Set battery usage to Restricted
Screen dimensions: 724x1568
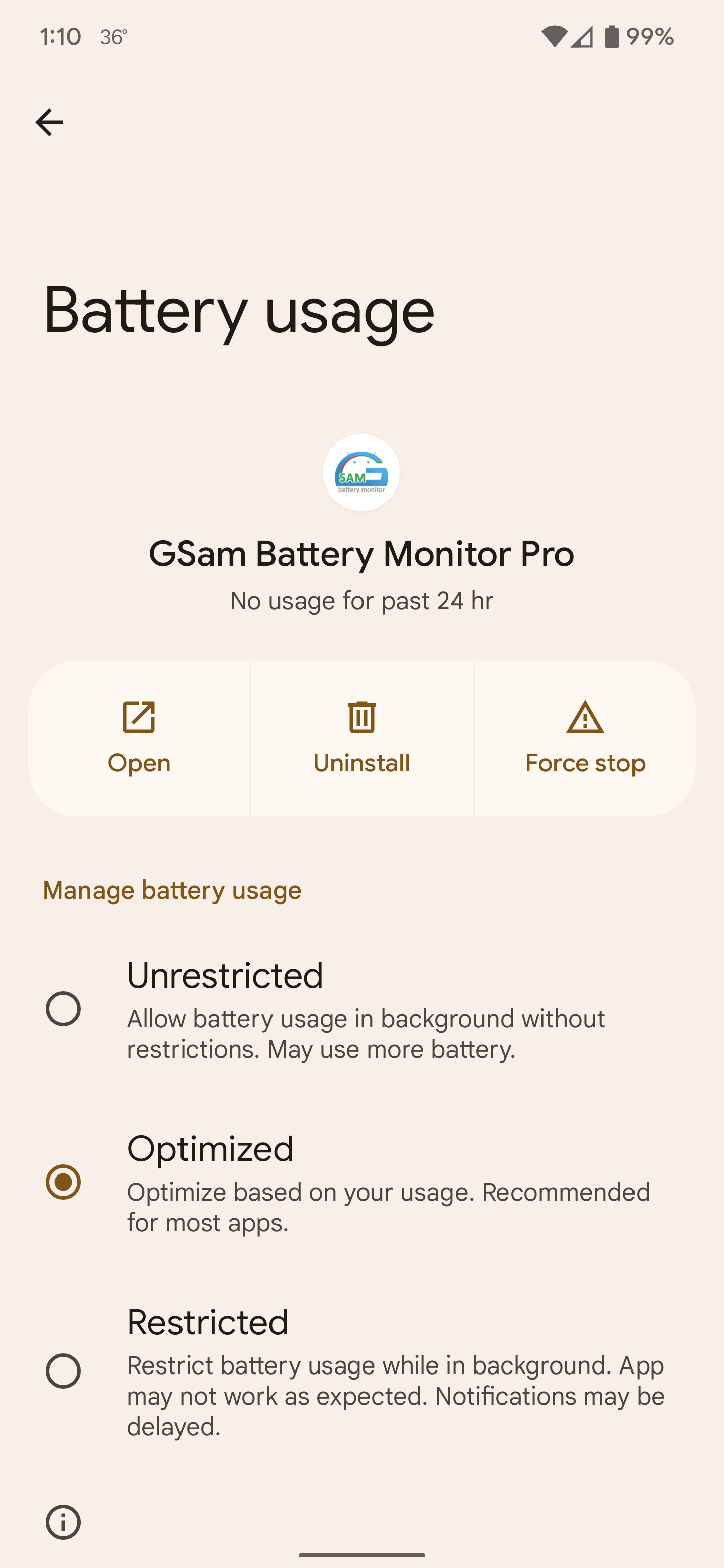[x=63, y=1371]
